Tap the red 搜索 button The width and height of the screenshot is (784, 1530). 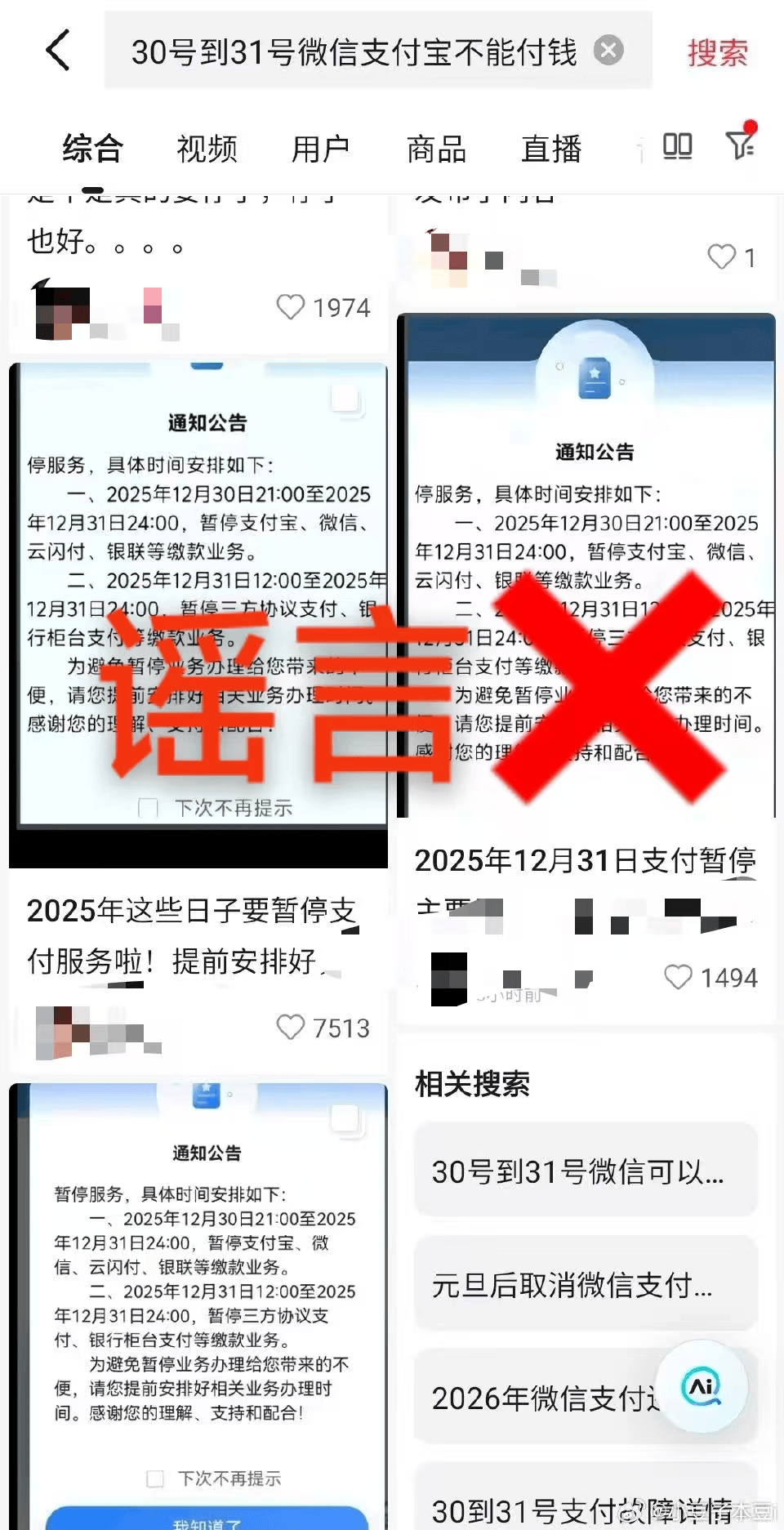(x=717, y=53)
